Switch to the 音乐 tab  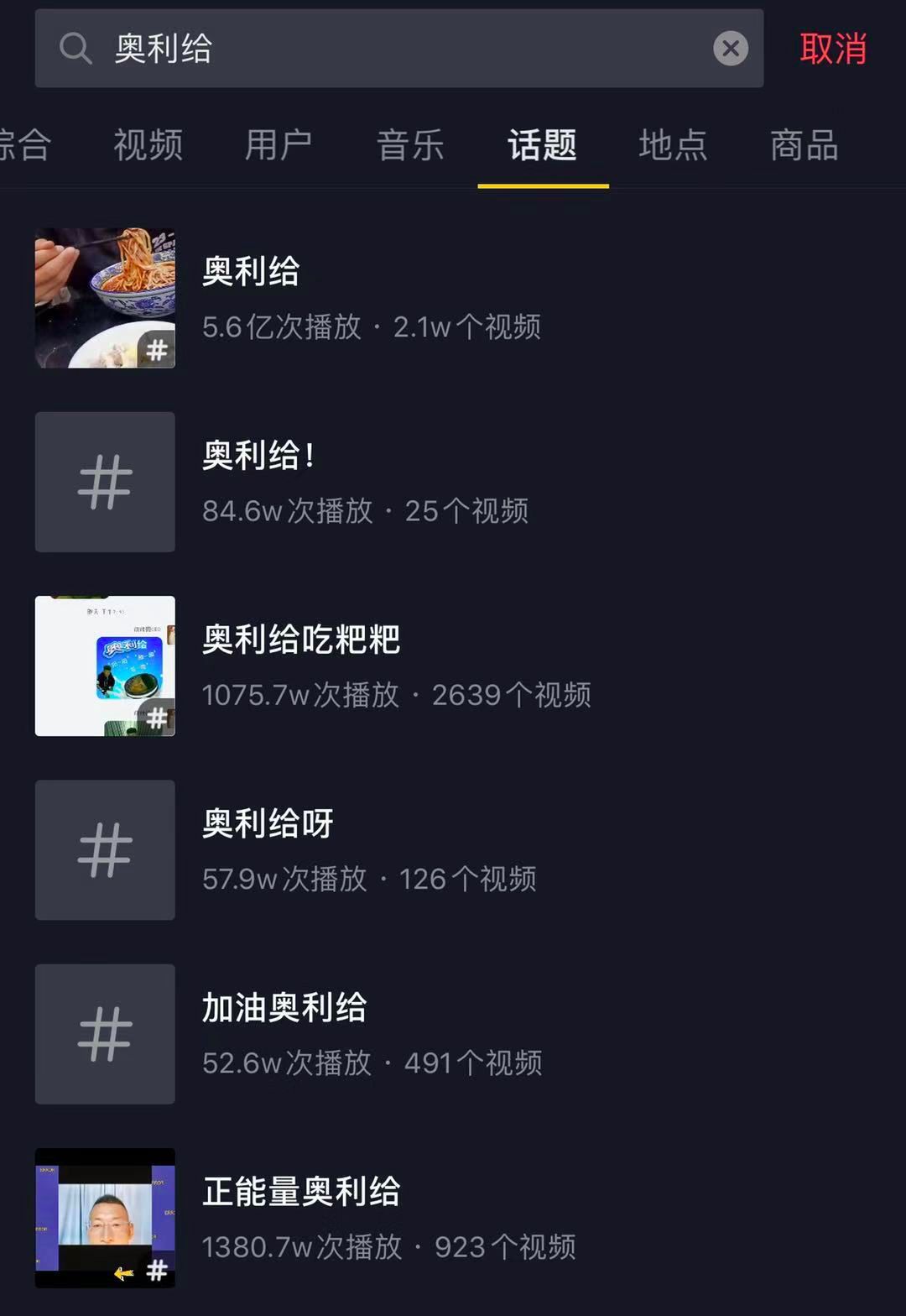(410, 145)
